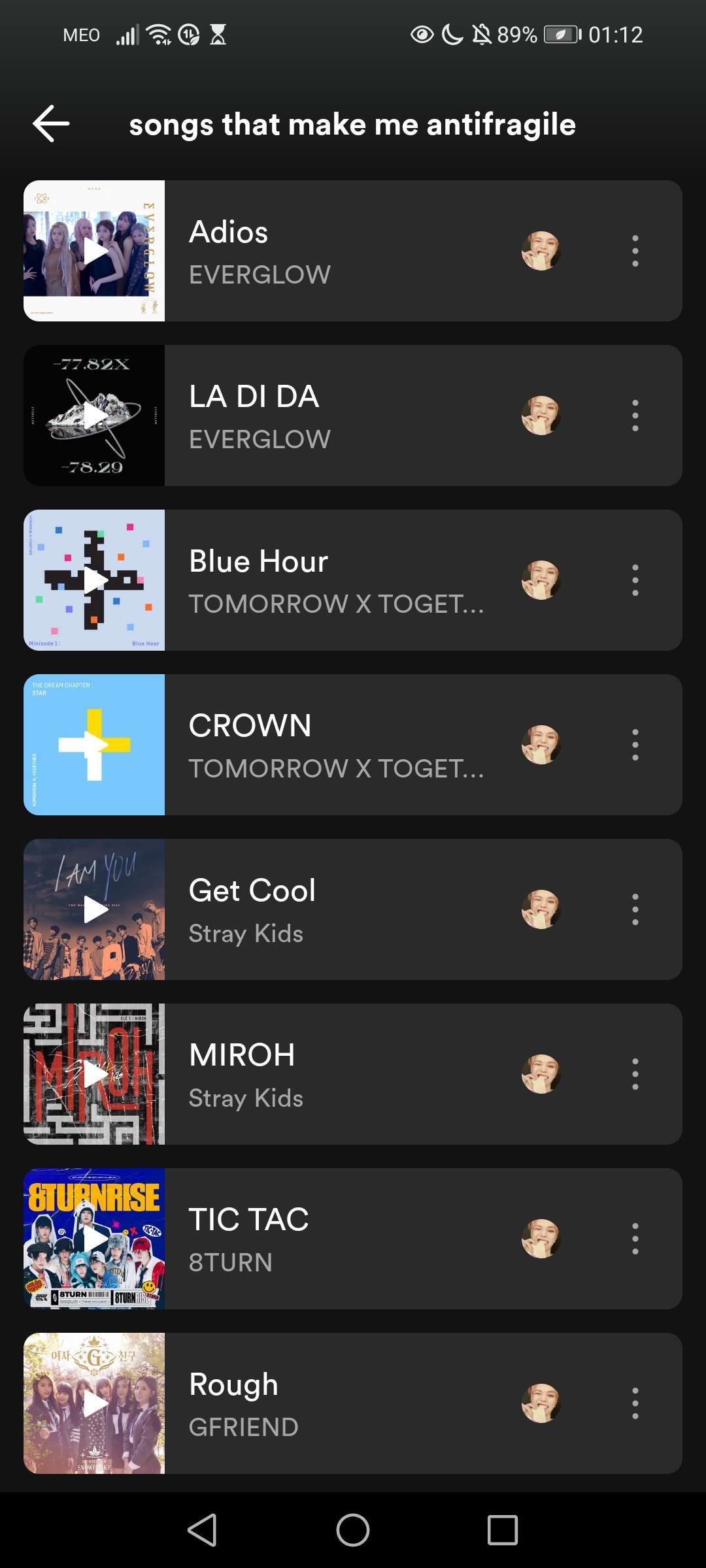
Task: Play Rough by GFRIEND
Action: (x=95, y=1403)
